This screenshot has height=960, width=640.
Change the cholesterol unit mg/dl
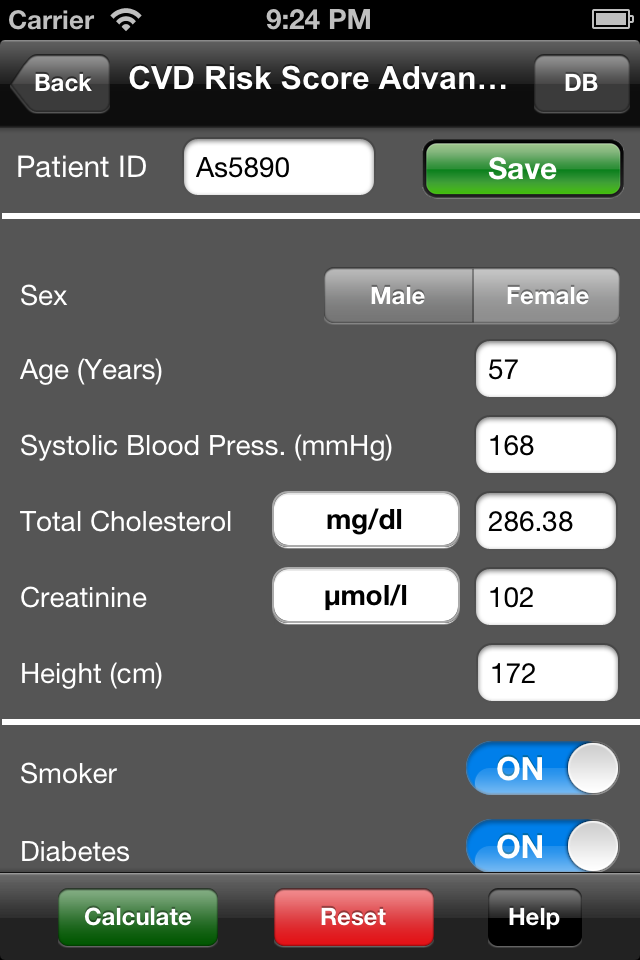tap(366, 520)
